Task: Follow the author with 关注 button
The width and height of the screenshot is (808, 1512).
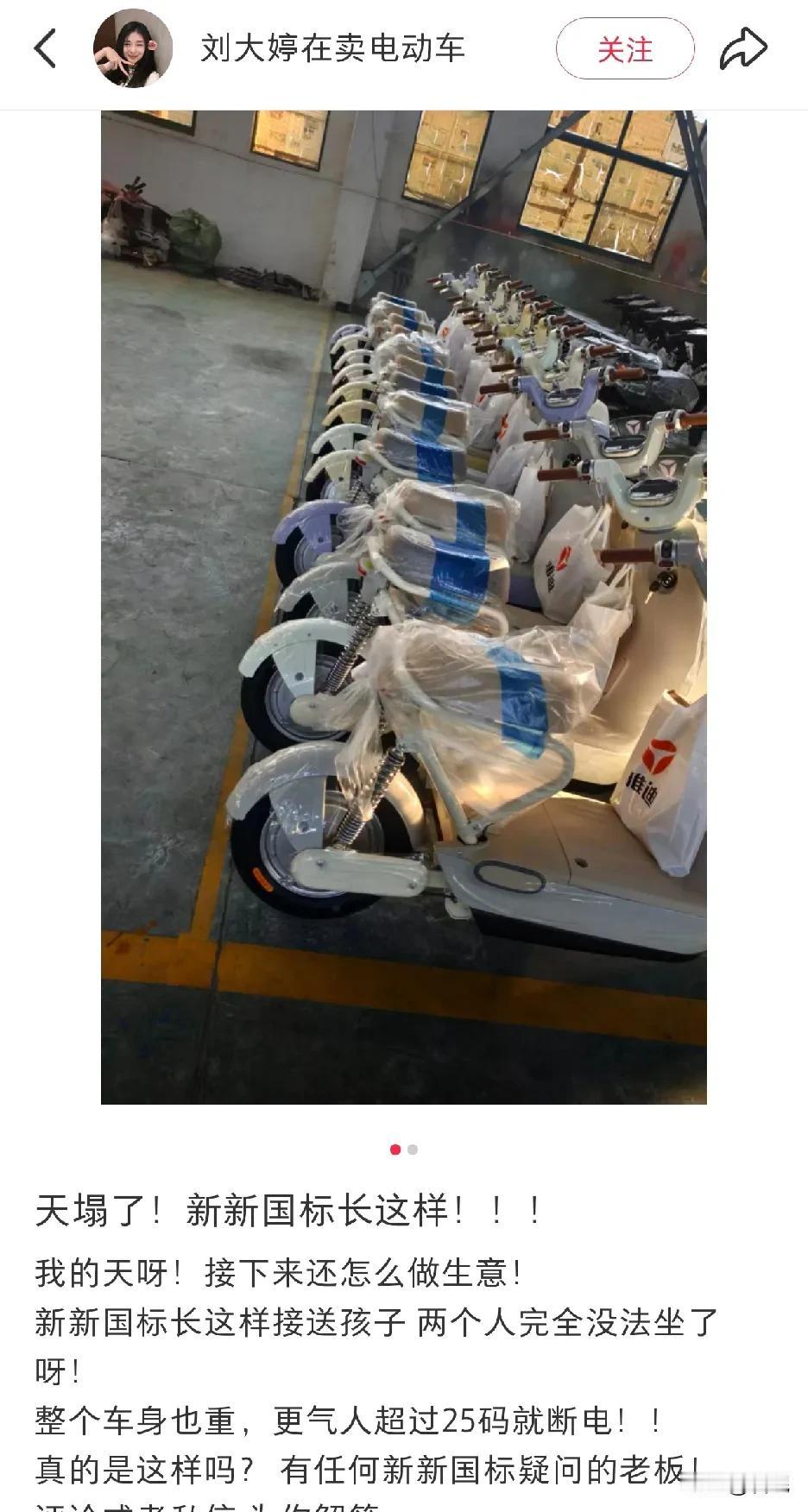Action: [x=625, y=49]
